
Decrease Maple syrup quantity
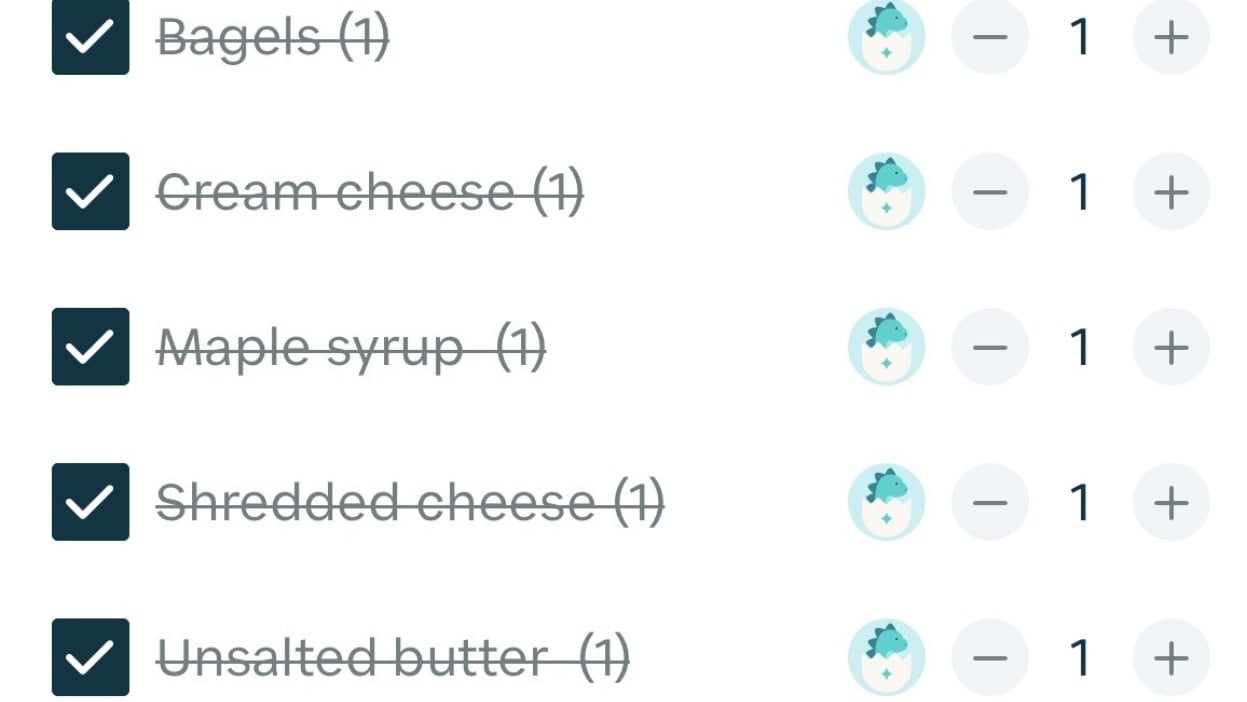point(989,347)
